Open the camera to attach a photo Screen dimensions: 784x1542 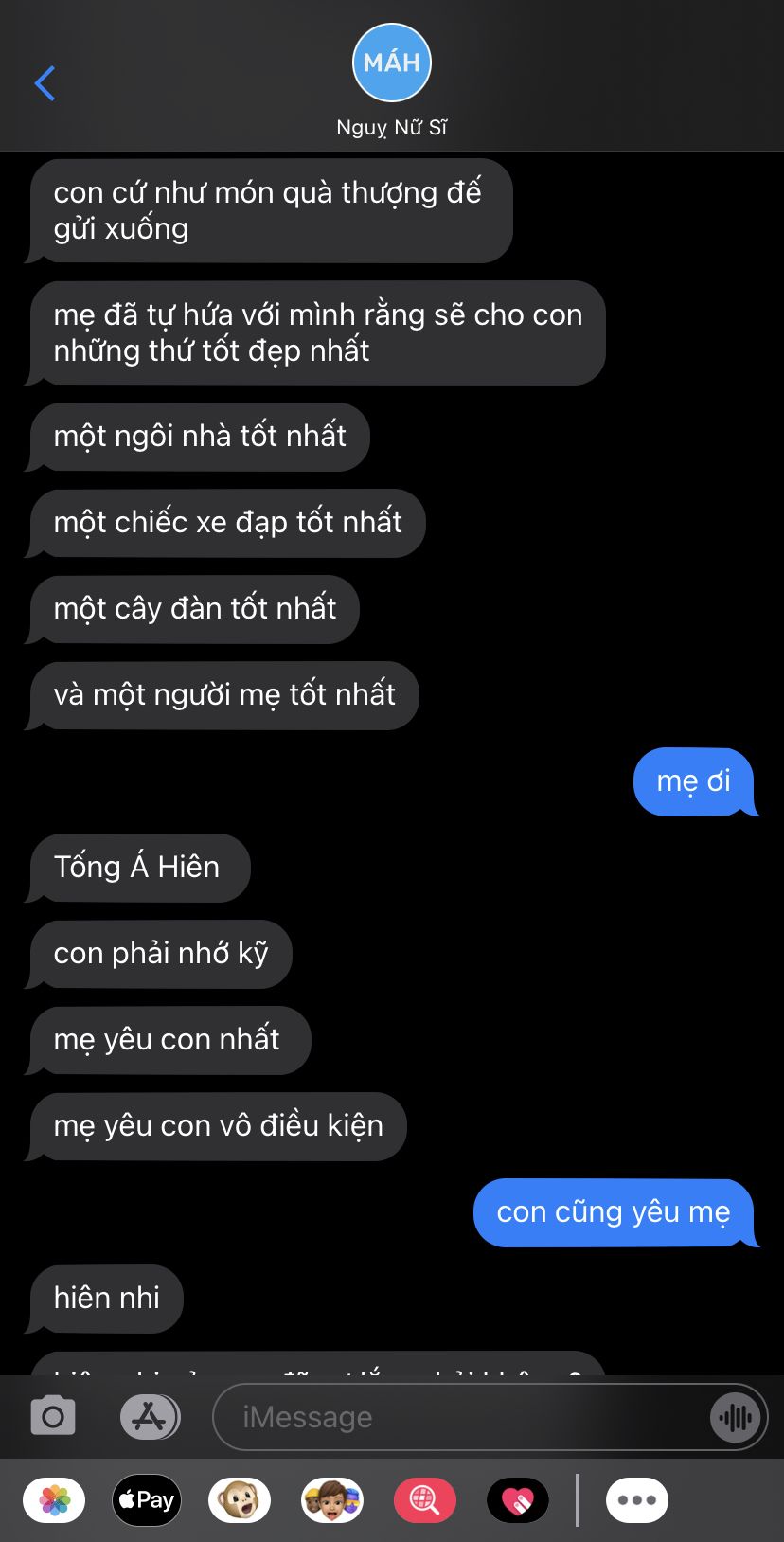point(53,1417)
